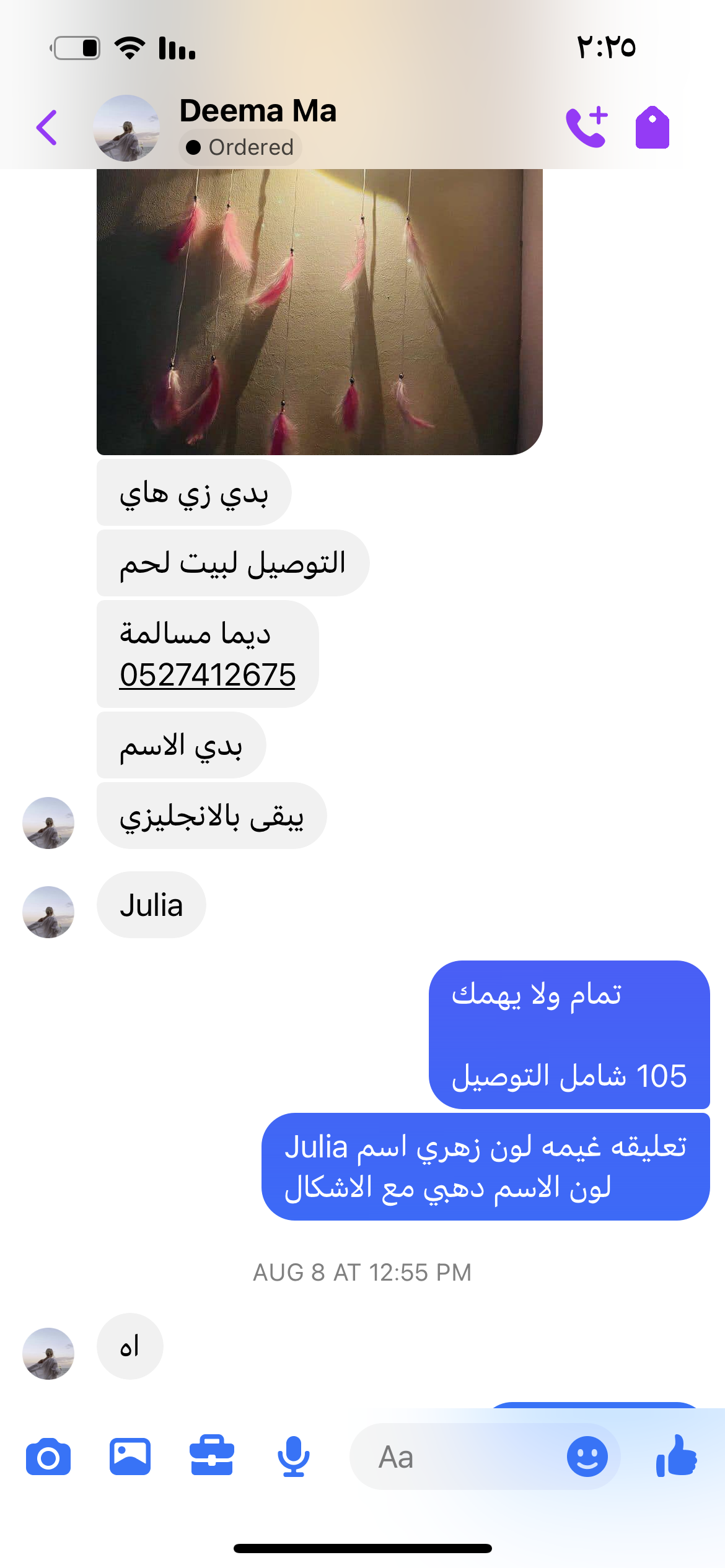Image resolution: width=725 pixels, height=1568 pixels.
Task: Send a thumbs-up like
Action: click(x=677, y=1457)
